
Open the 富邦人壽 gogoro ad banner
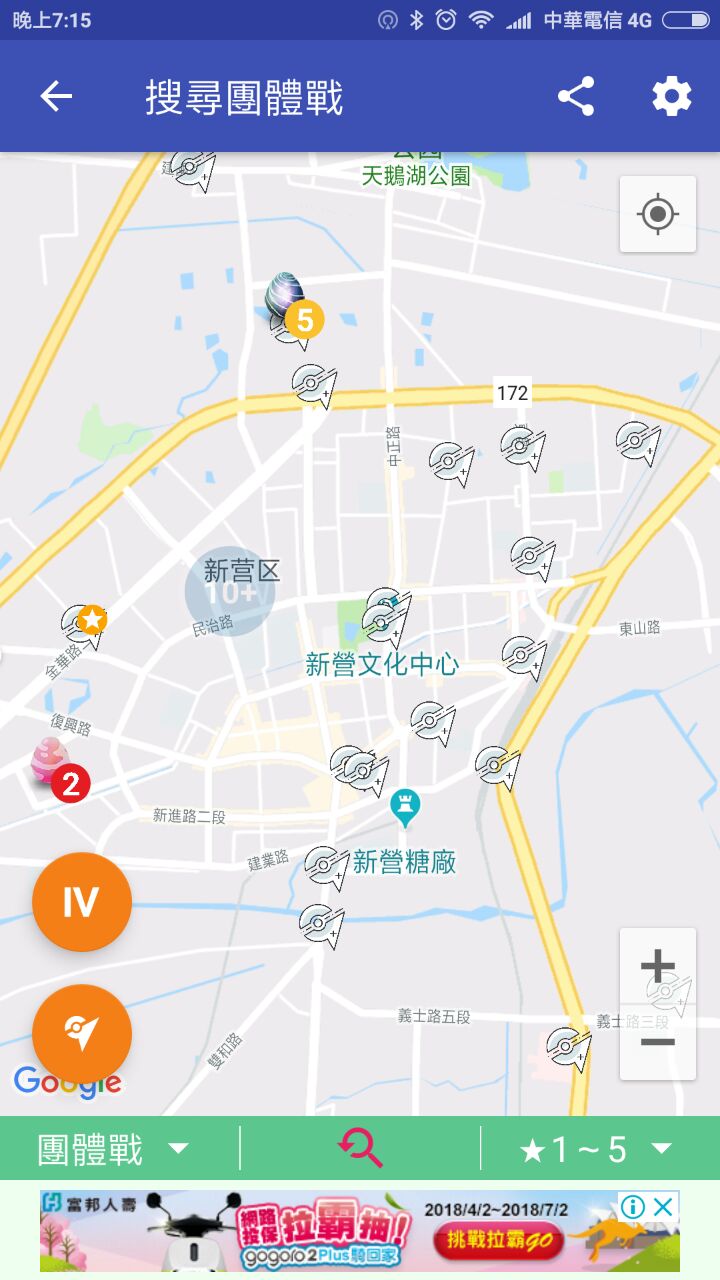pos(330,1231)
